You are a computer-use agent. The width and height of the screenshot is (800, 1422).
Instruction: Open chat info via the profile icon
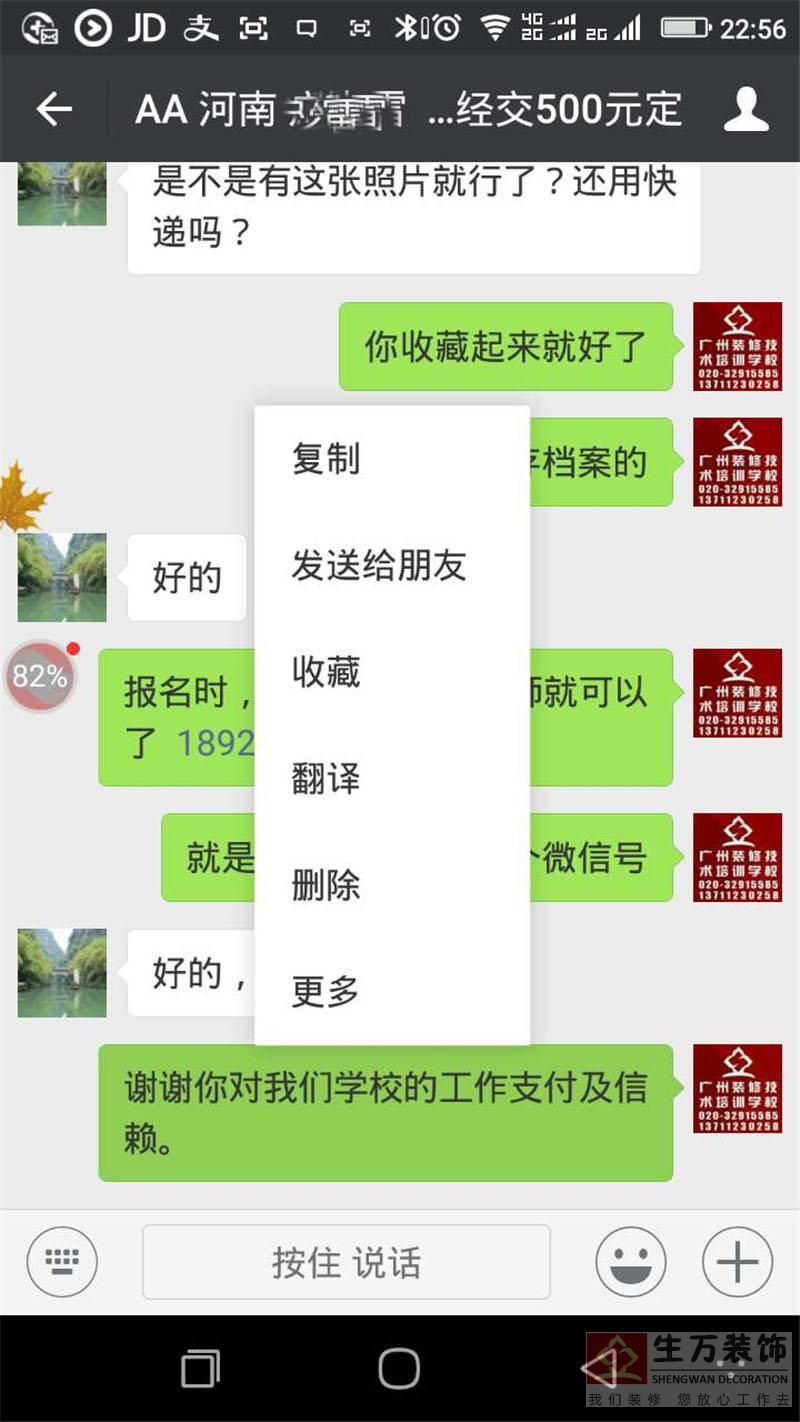[x=746, y=109]
